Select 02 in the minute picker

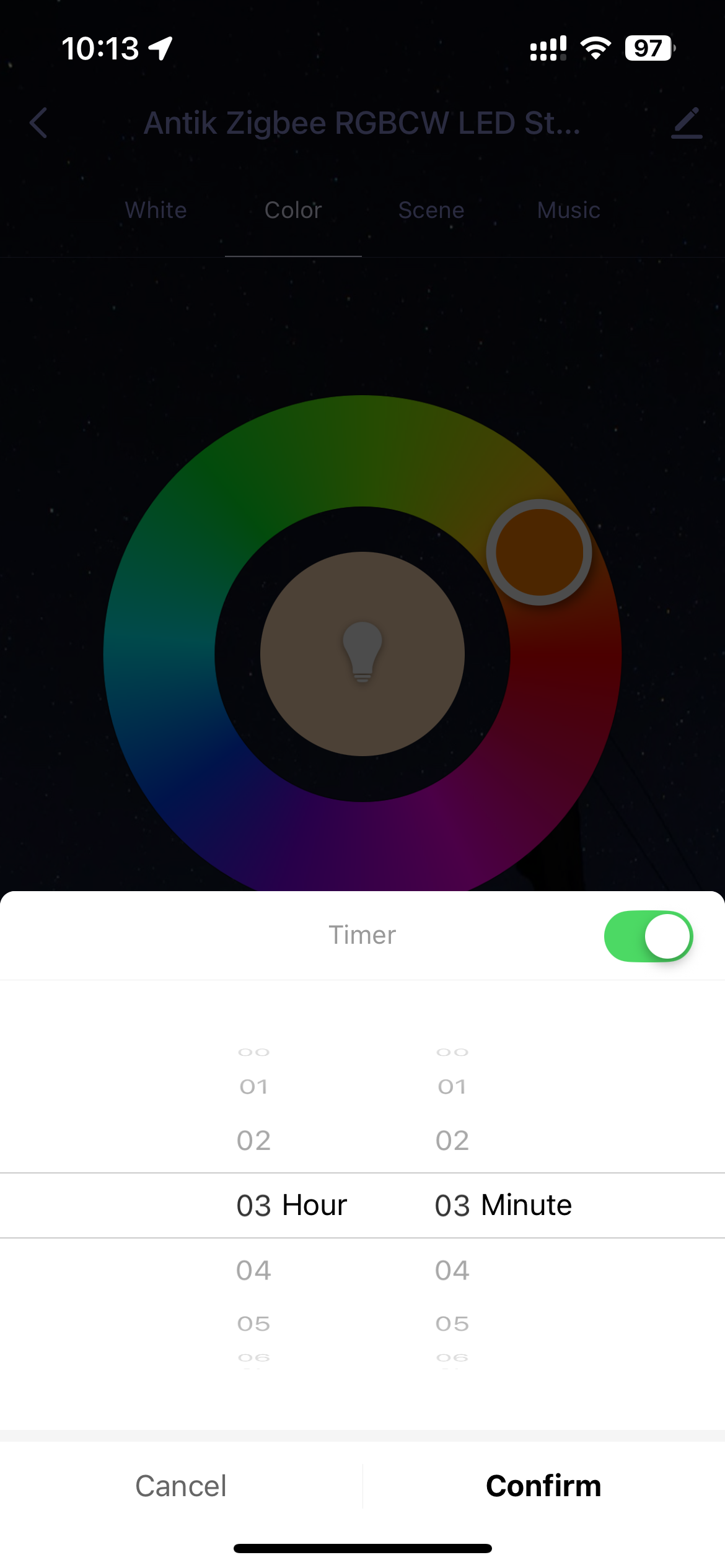click(452, 1140)
